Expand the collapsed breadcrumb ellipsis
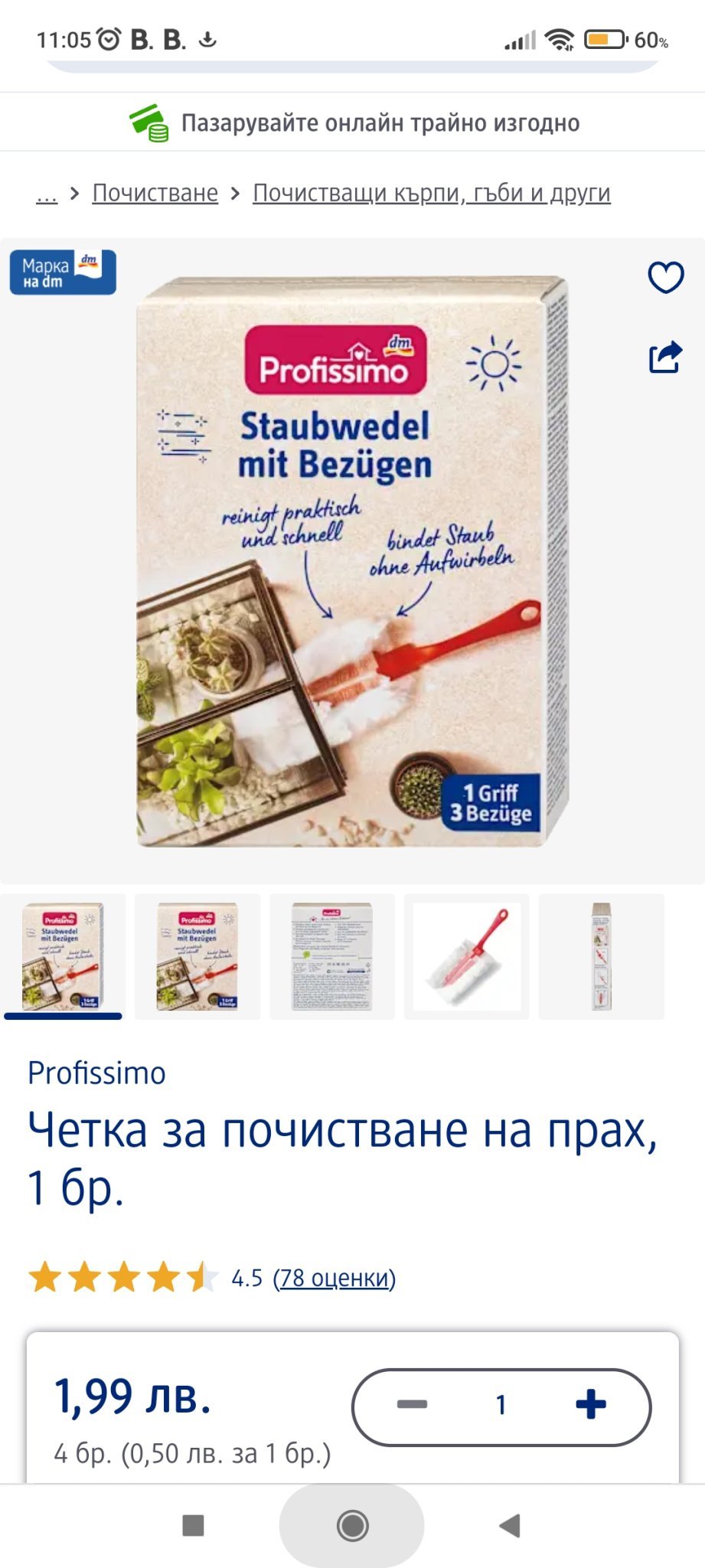705x1568 pixels. pos(47,194)
